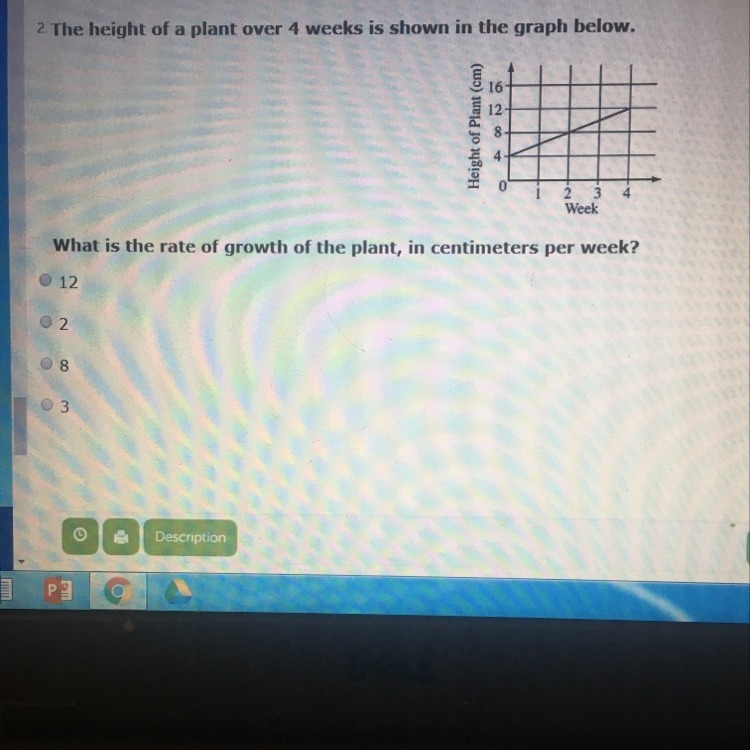Open the Description button
The height and width of the screenshot is (750, 750).
190,537
